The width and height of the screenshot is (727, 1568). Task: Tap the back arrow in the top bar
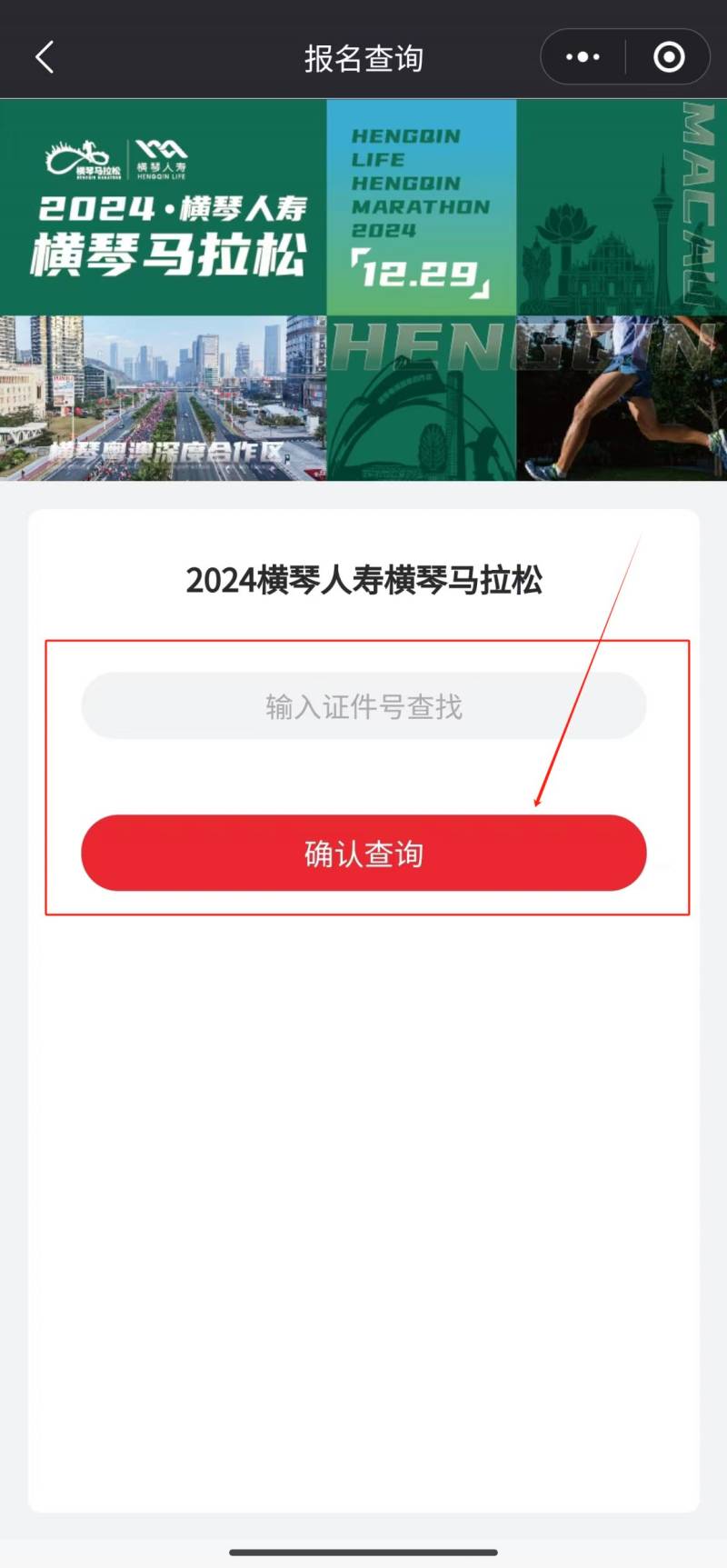(x=44, y=56)
